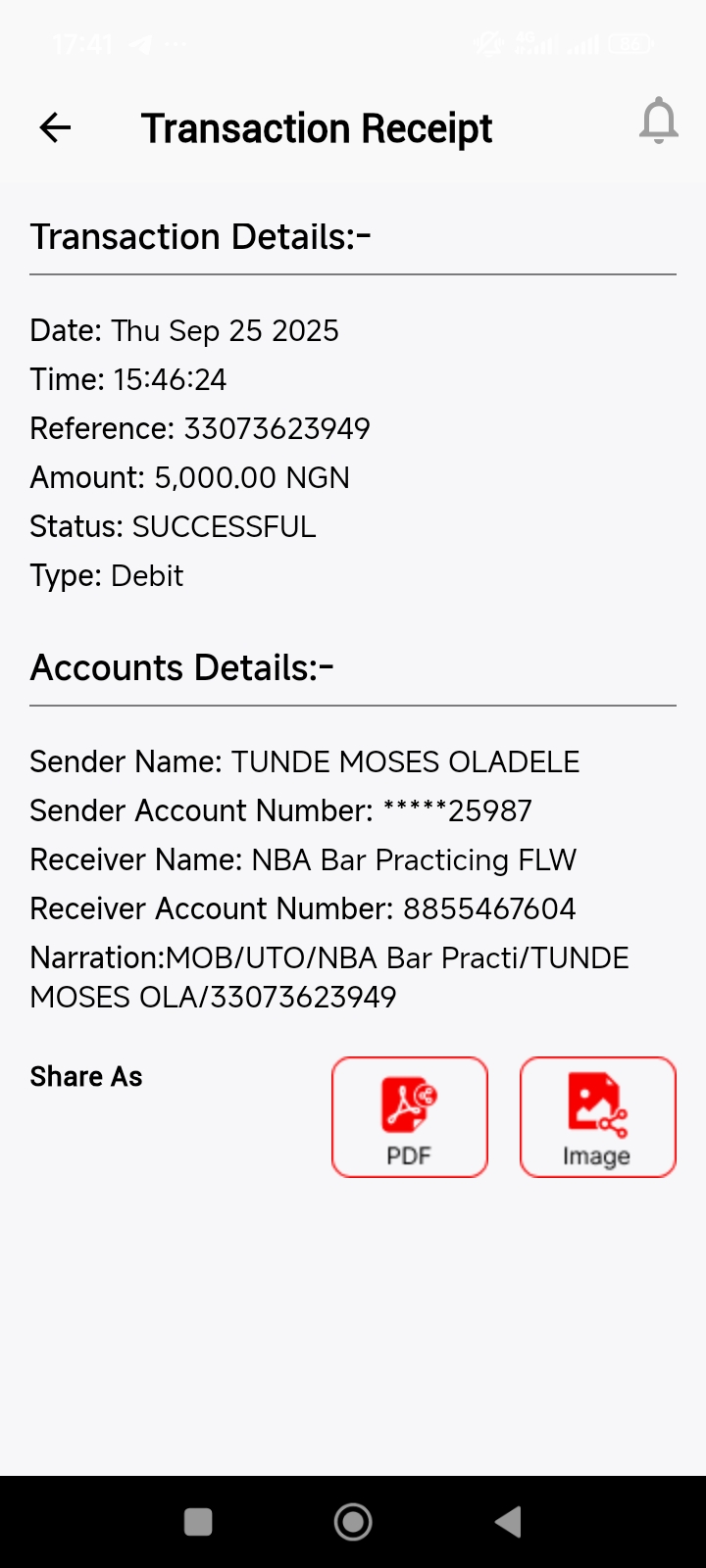Open the notifications bell
Screen dimensions: 706x1568
659,122
